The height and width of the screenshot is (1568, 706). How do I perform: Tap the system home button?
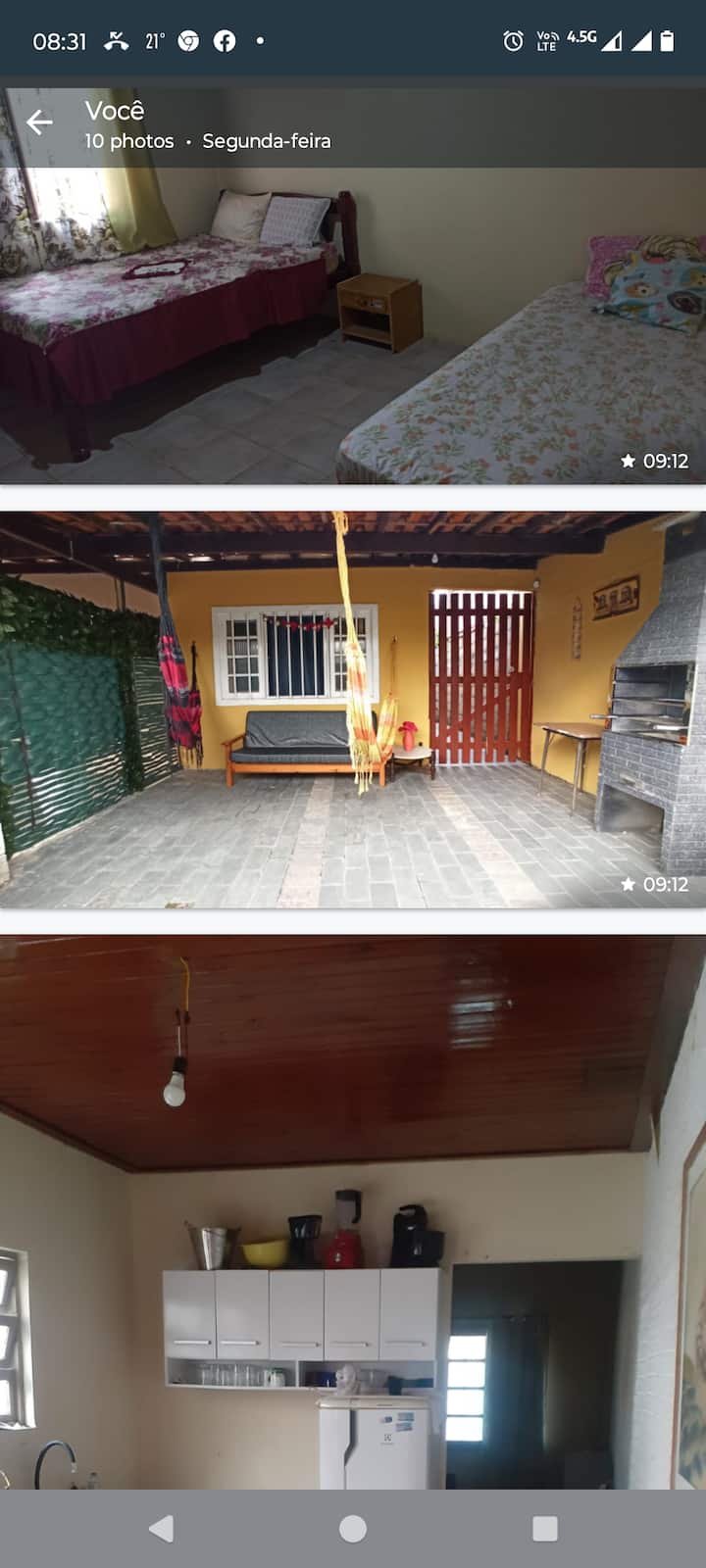pyautogui.click(x=353, y=1528)
